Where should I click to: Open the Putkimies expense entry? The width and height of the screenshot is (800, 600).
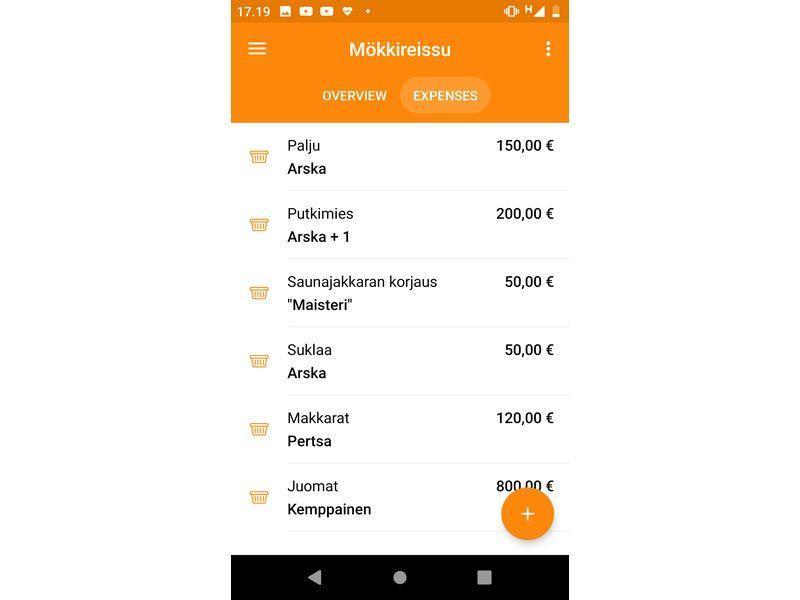coord(400,225)
